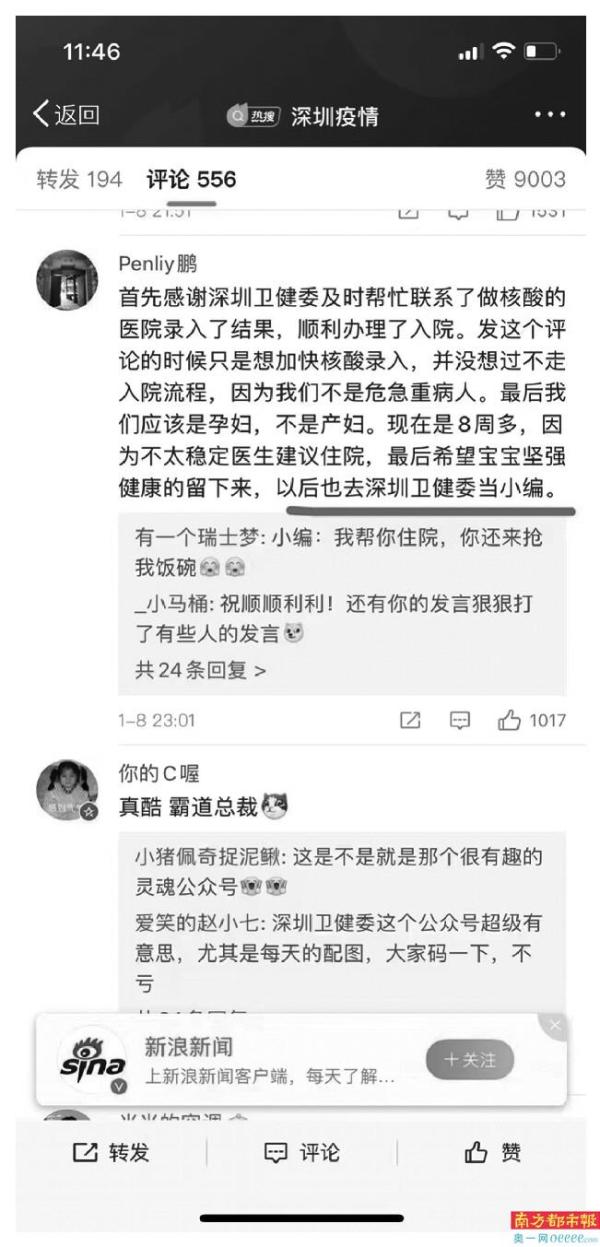Switch to the 评论 556 tab

(191, 180)
